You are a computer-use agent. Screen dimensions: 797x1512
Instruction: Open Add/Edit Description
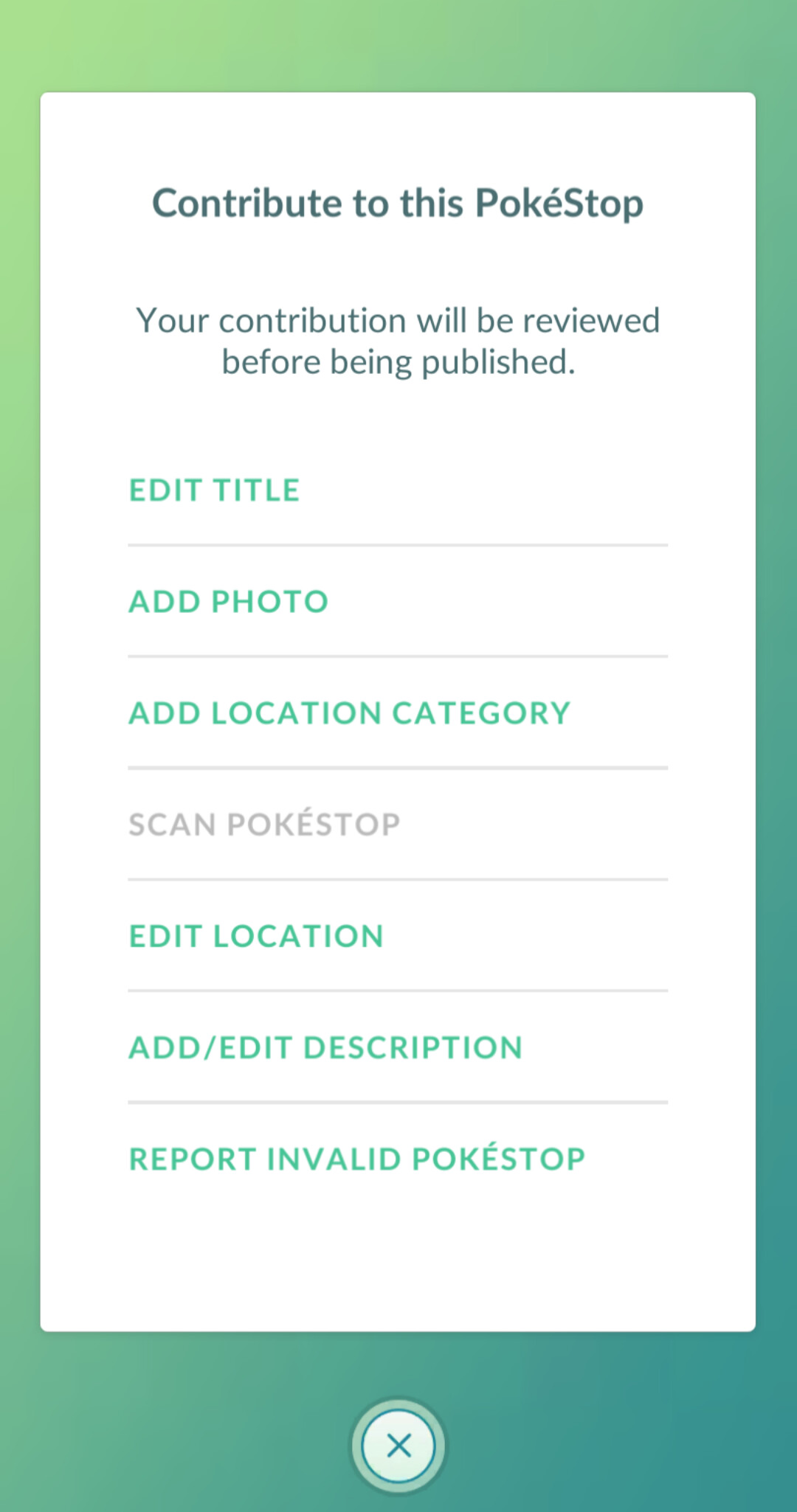click(325, 1047)
